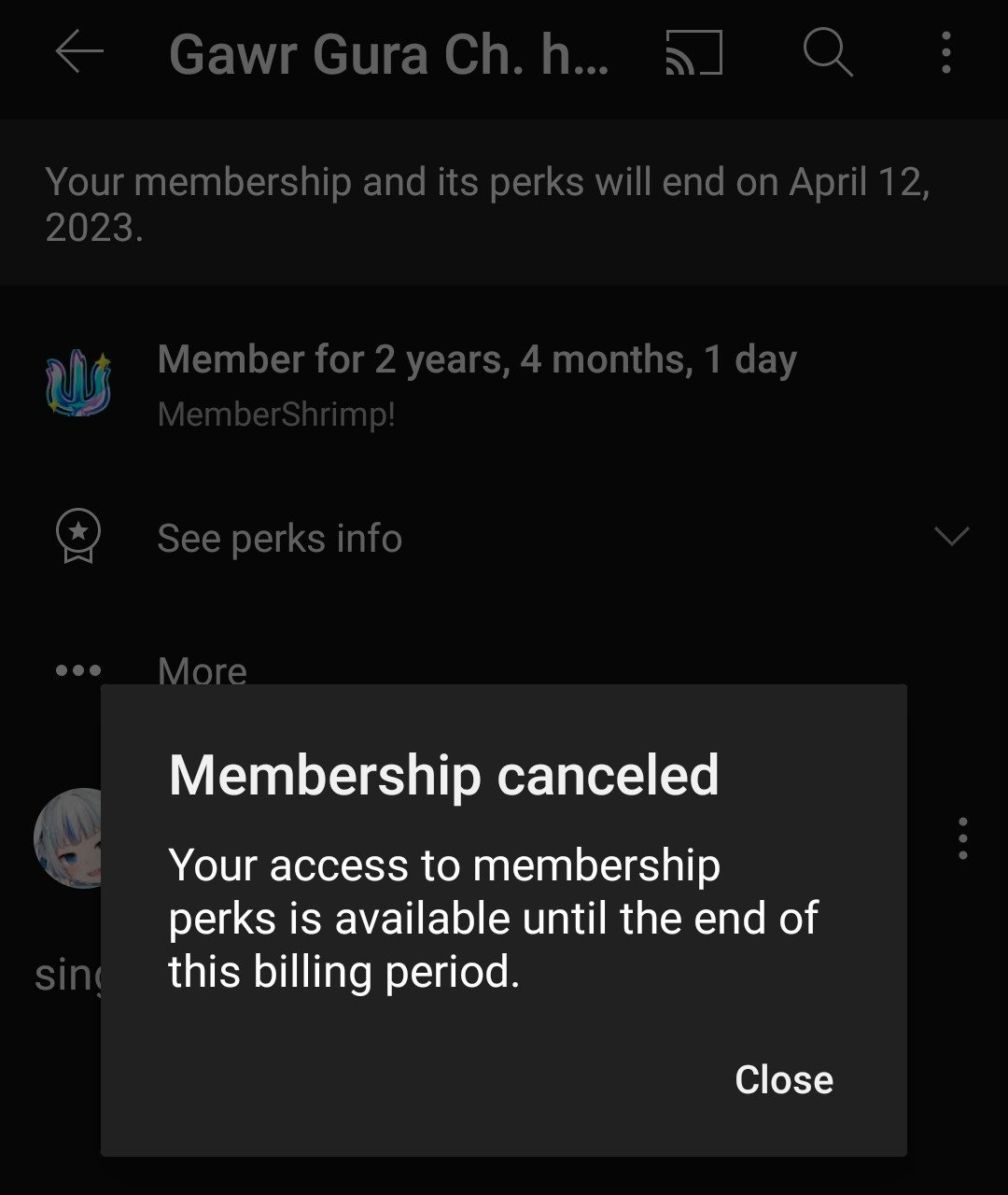
Task: Go back using the arrow icon
Action: 79,52
